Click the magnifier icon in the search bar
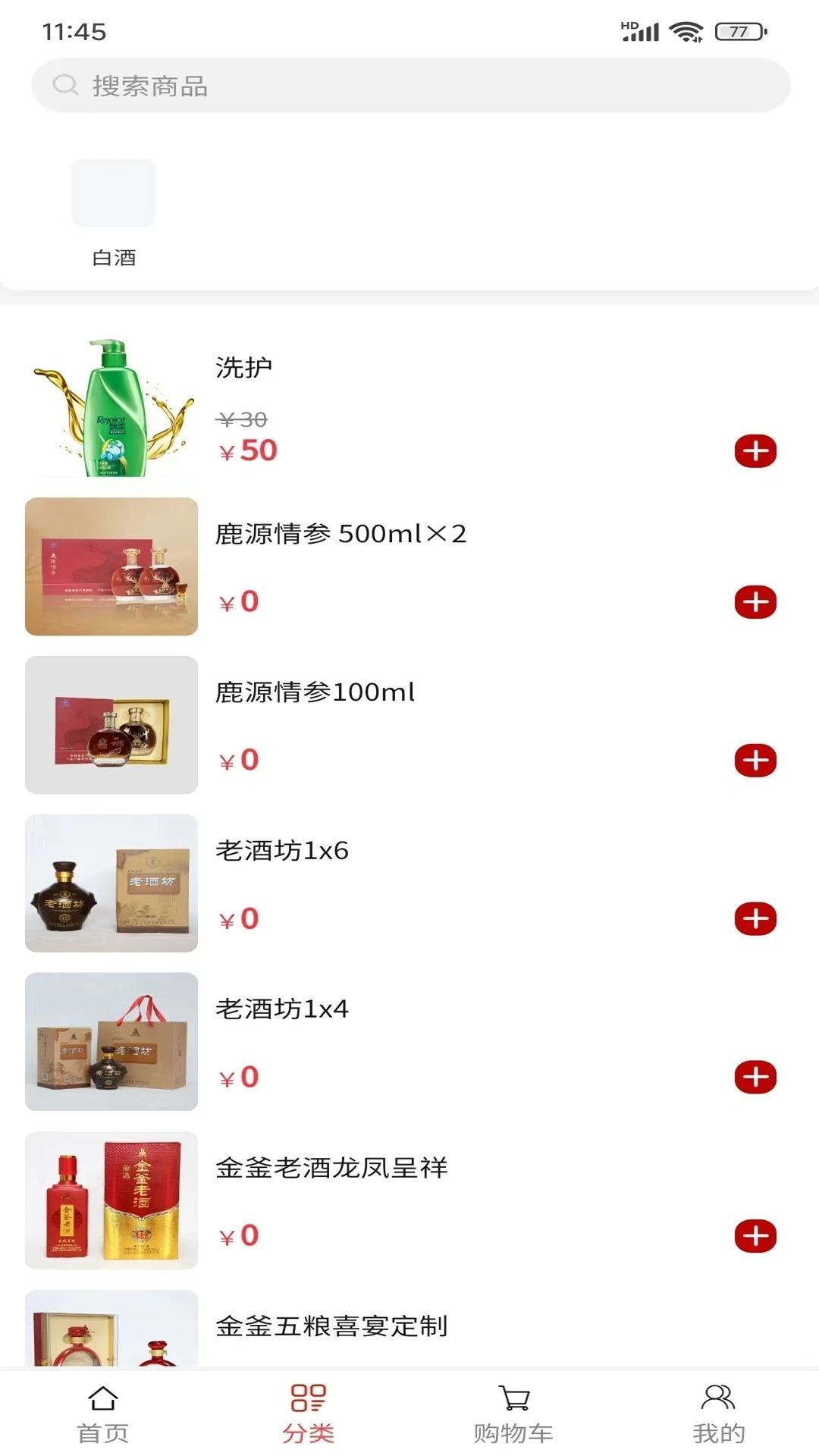 point(64,85)
